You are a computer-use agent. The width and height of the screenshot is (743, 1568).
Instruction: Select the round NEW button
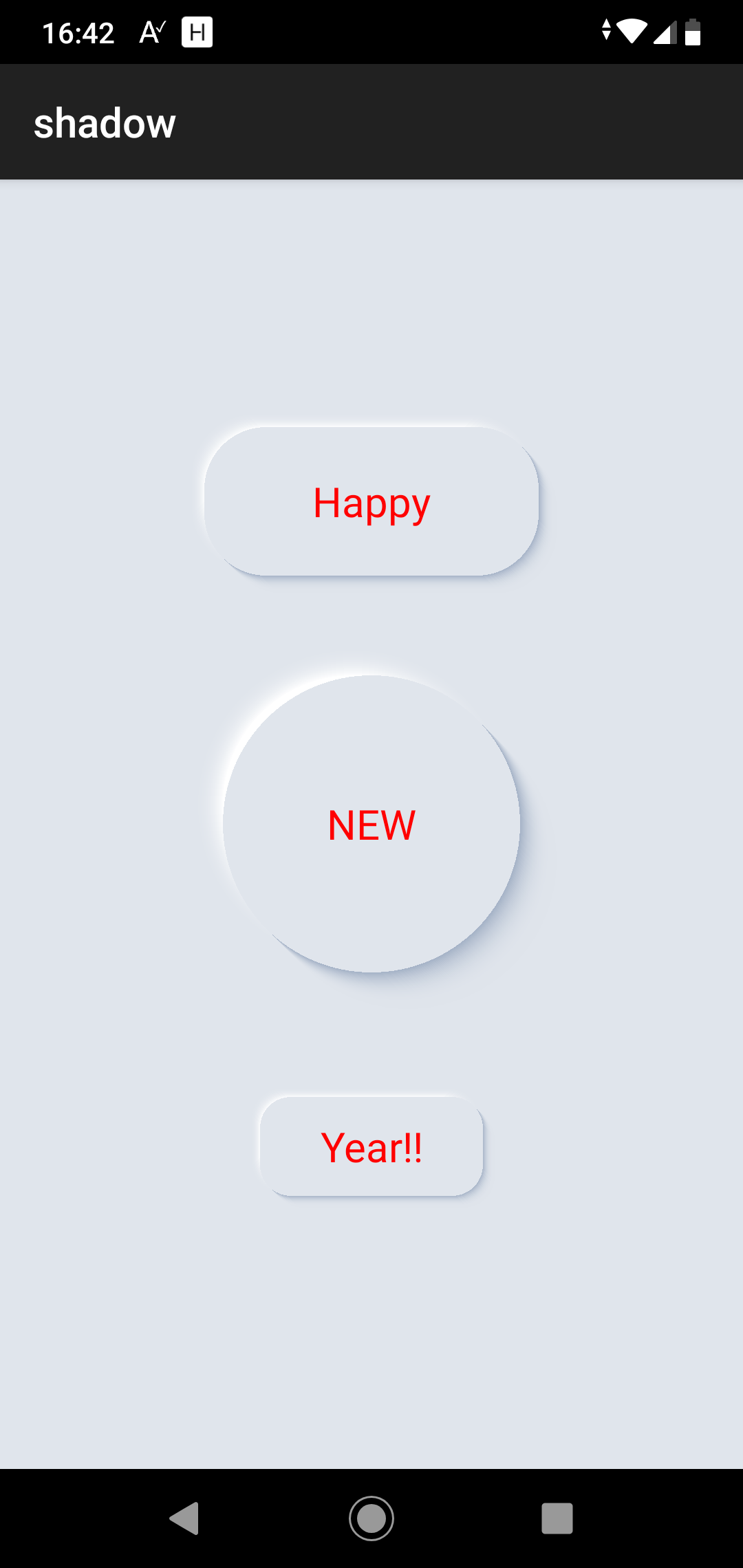[371, 824]
